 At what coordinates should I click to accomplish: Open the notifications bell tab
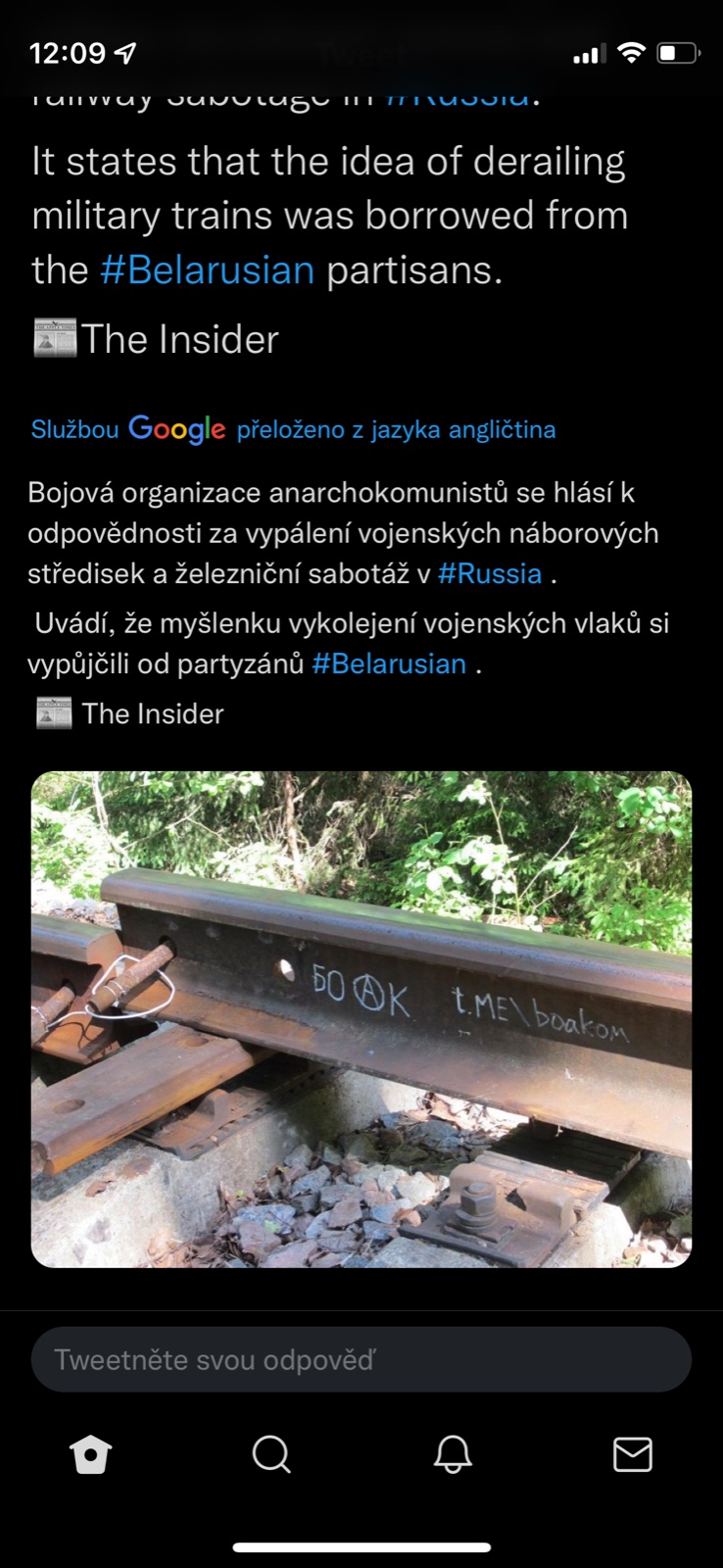click(453, 1455)
